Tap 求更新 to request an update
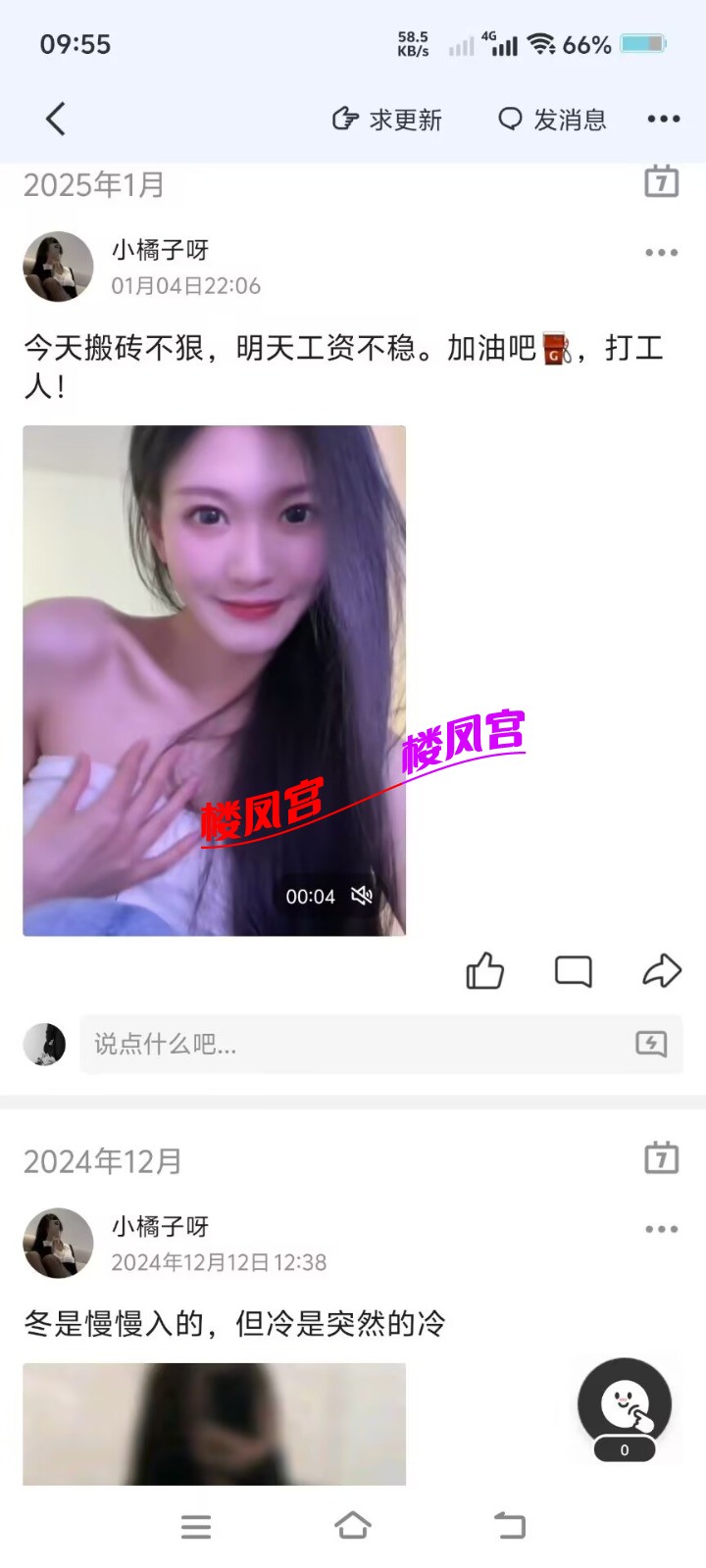706x1568 pixels. coord(387,120)
